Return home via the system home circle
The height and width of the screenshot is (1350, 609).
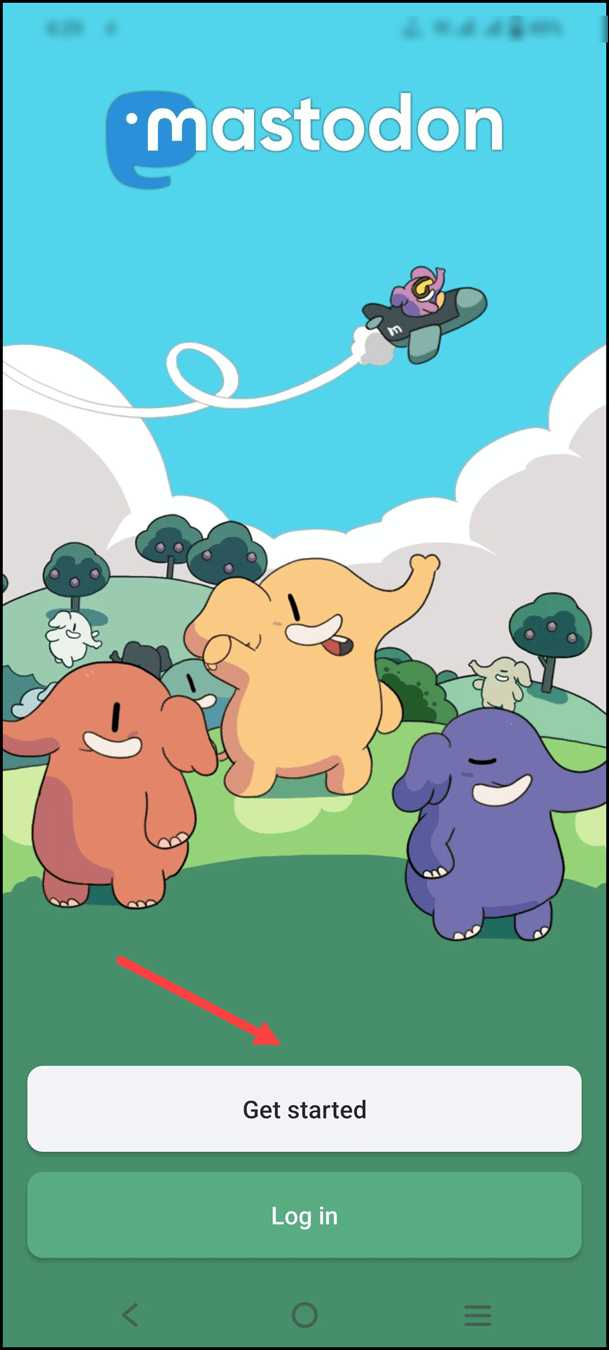304,1314
